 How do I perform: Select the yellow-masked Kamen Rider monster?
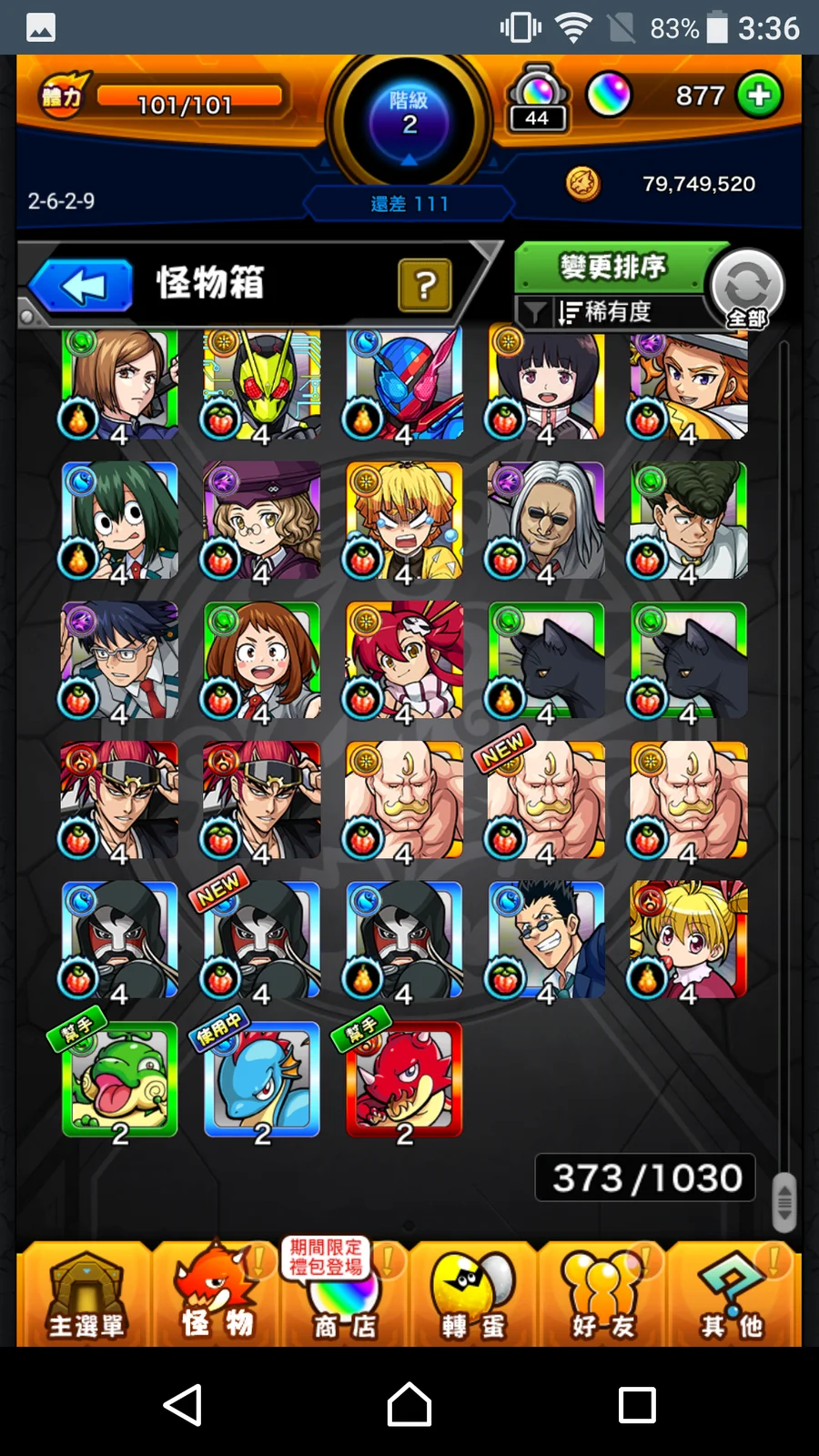(262, 382)
